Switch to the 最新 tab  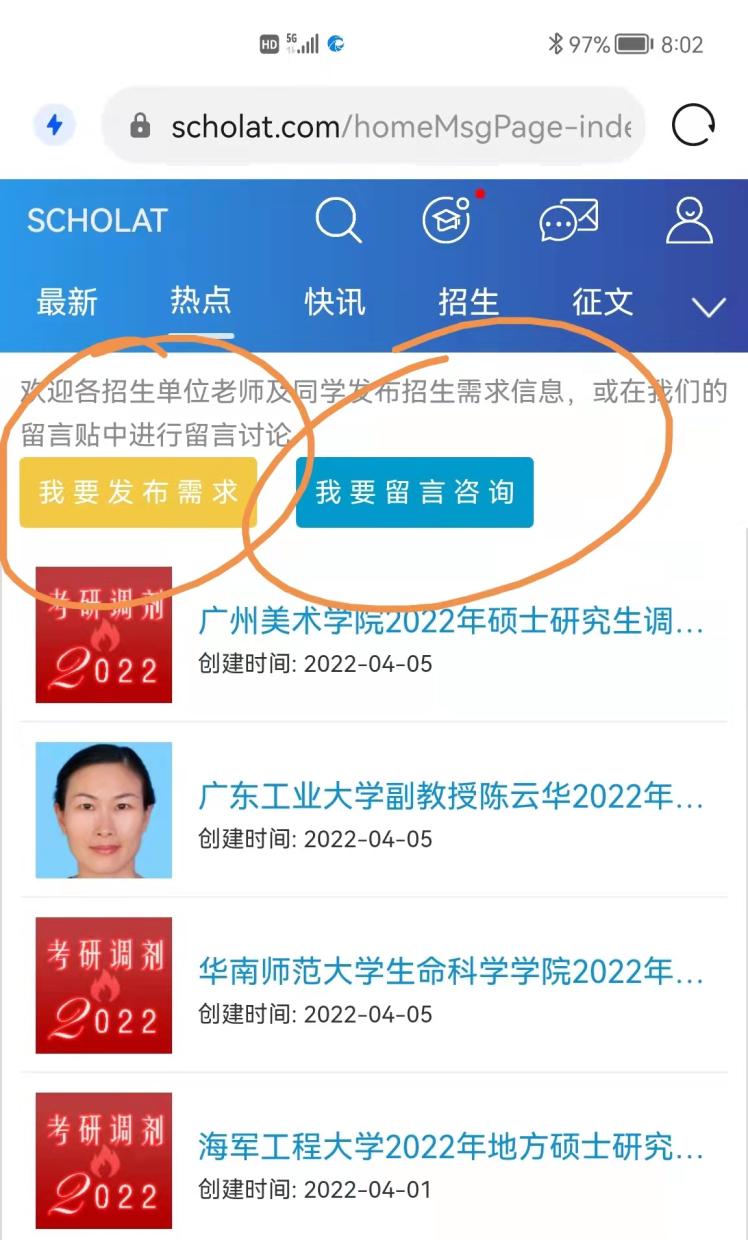(x=67, y=302)
